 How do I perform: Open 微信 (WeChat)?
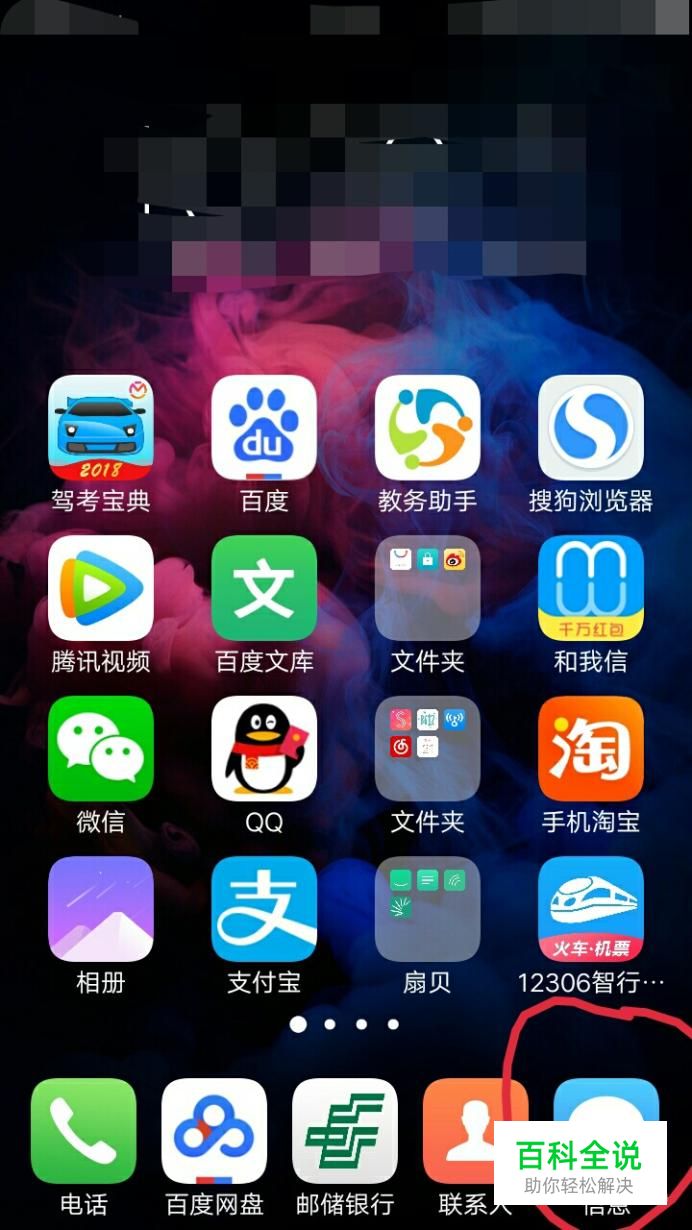click(100, 748)
